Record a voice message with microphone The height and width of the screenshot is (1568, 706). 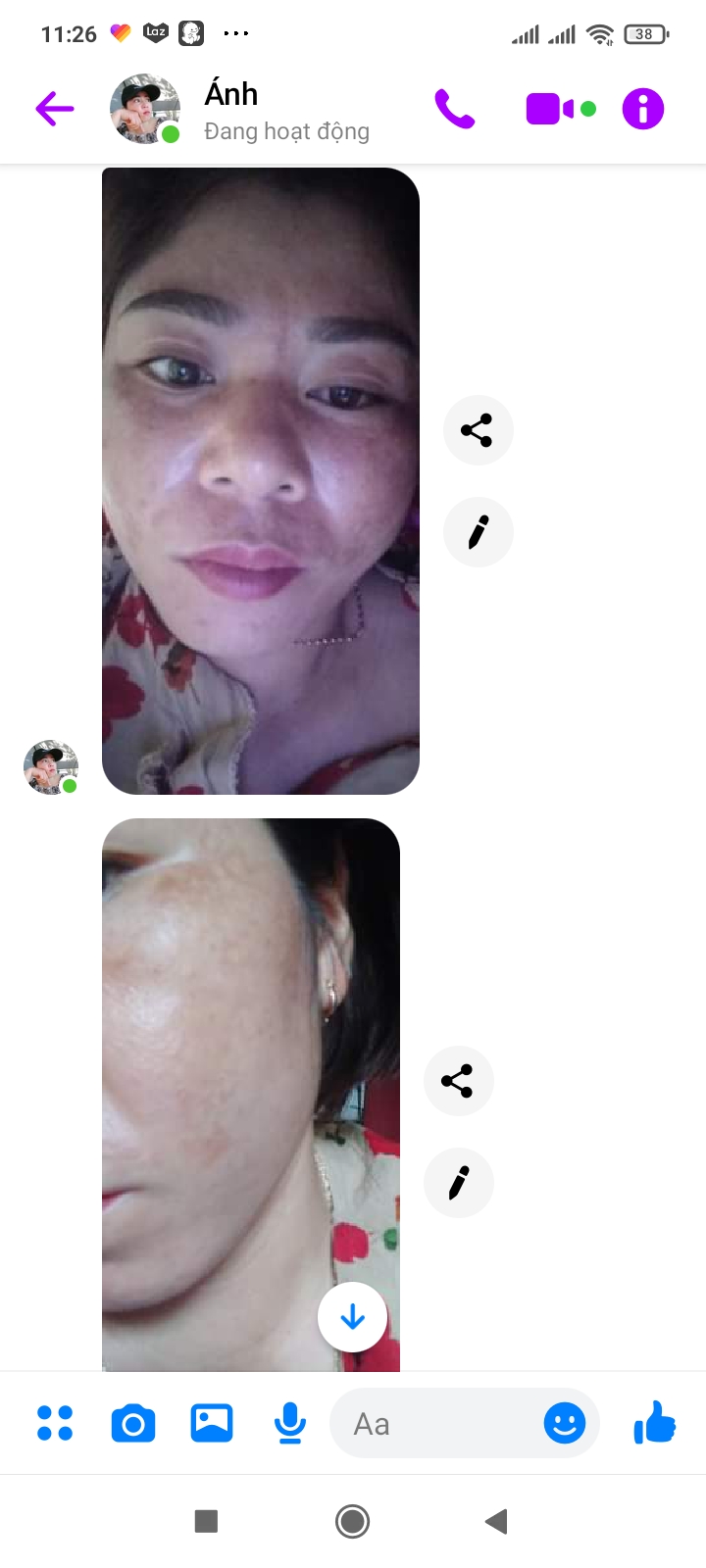pos(289,1423)
